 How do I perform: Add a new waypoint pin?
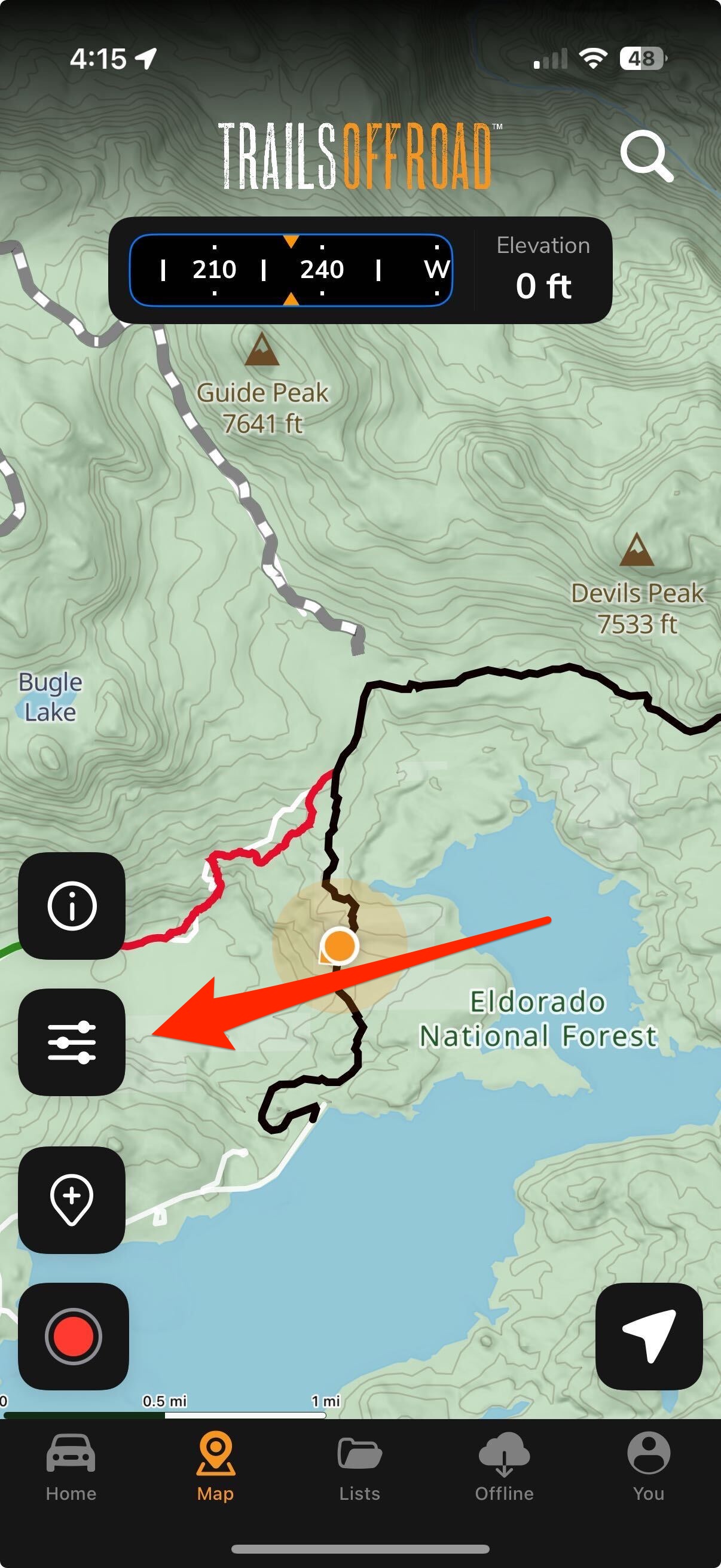pyautogui.click(x=72, y=1199)
